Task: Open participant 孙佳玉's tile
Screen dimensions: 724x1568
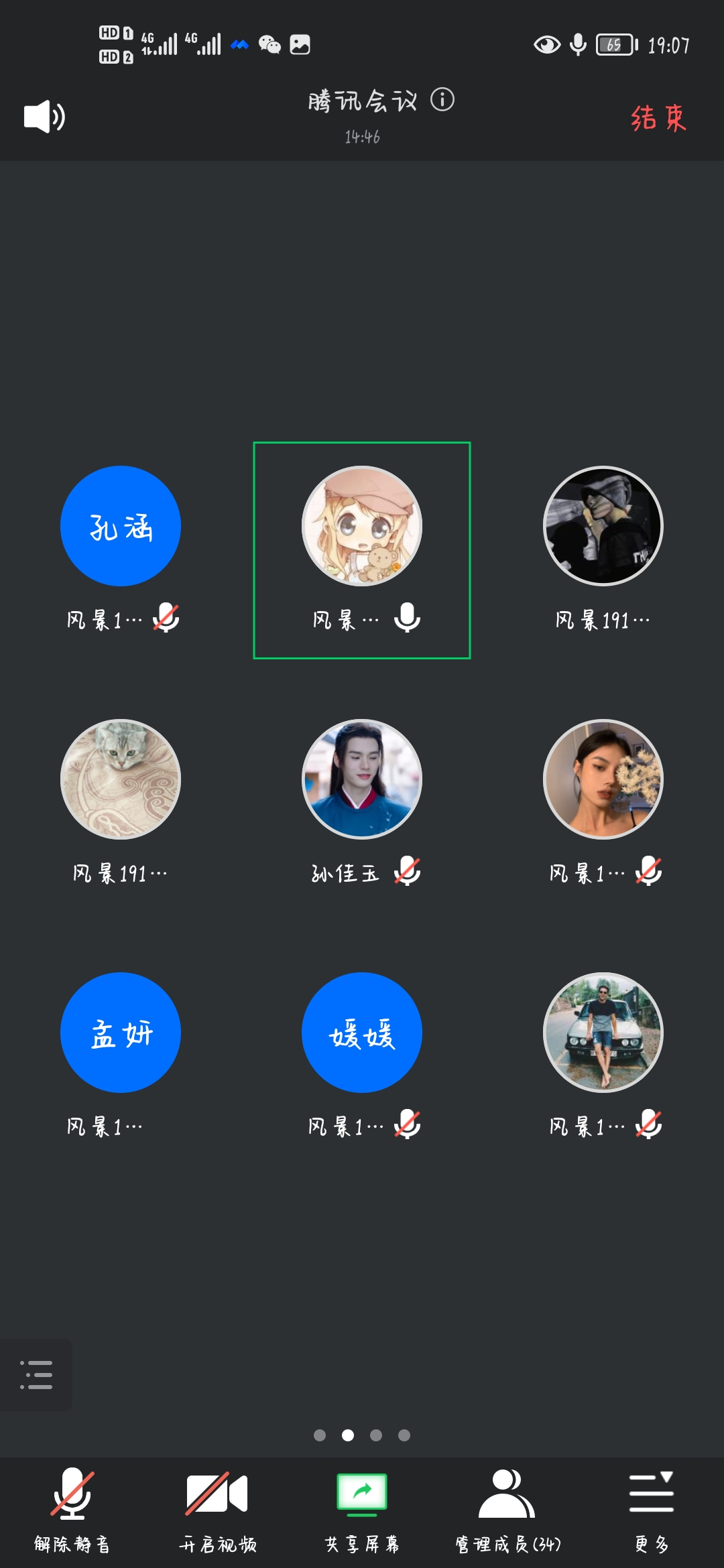Action: tap(362, 779)
